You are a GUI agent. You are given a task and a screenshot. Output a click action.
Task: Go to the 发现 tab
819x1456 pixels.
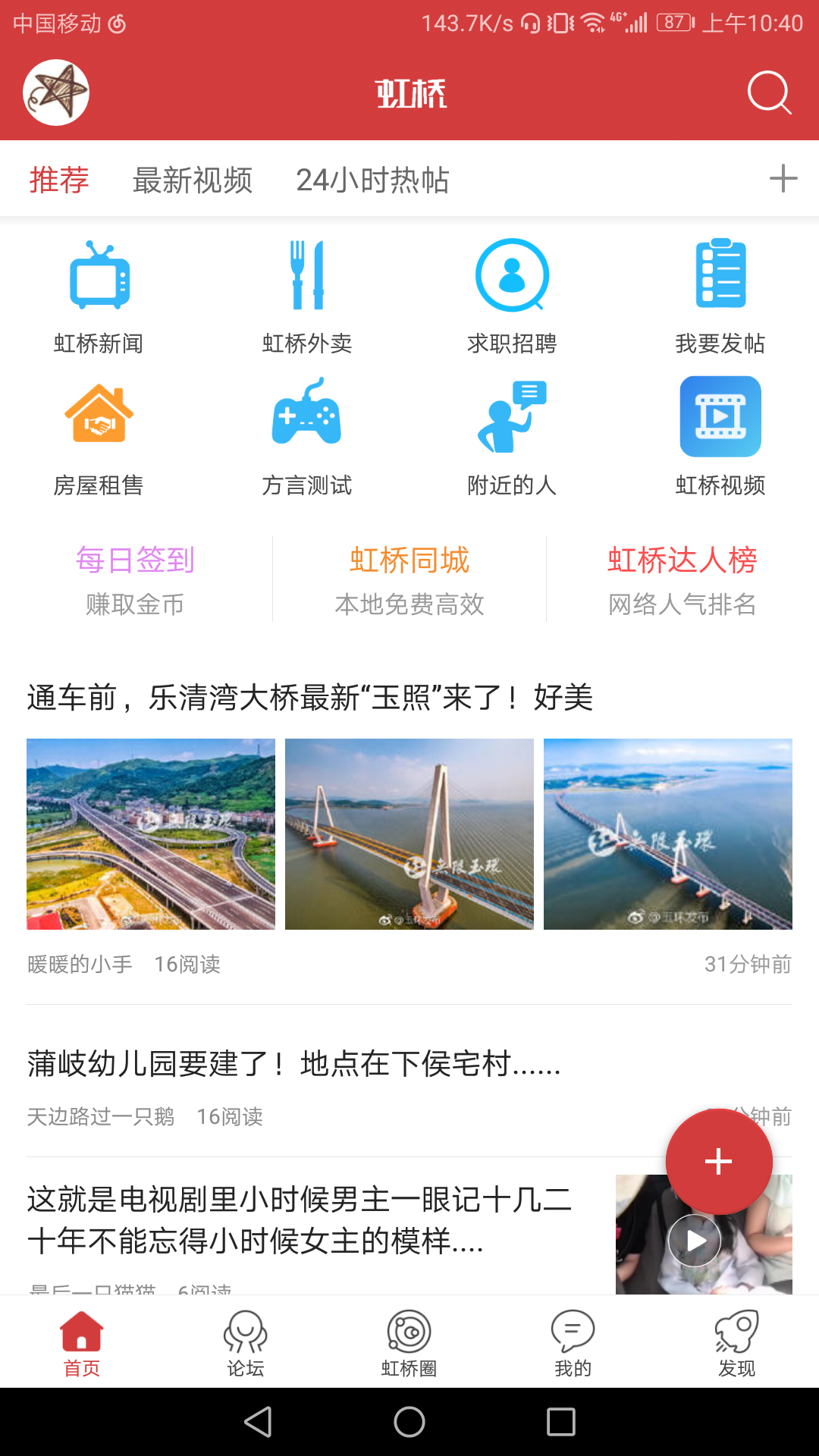coord(736,1344)
